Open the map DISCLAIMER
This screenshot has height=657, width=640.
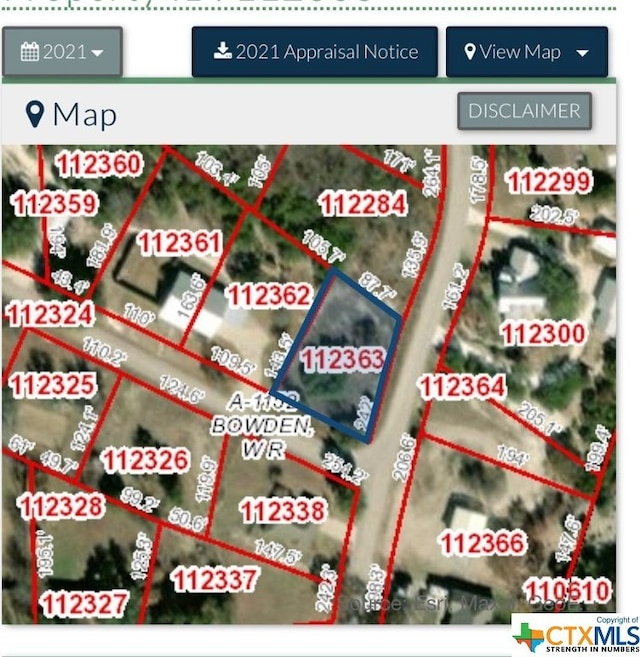click(524, 111)
